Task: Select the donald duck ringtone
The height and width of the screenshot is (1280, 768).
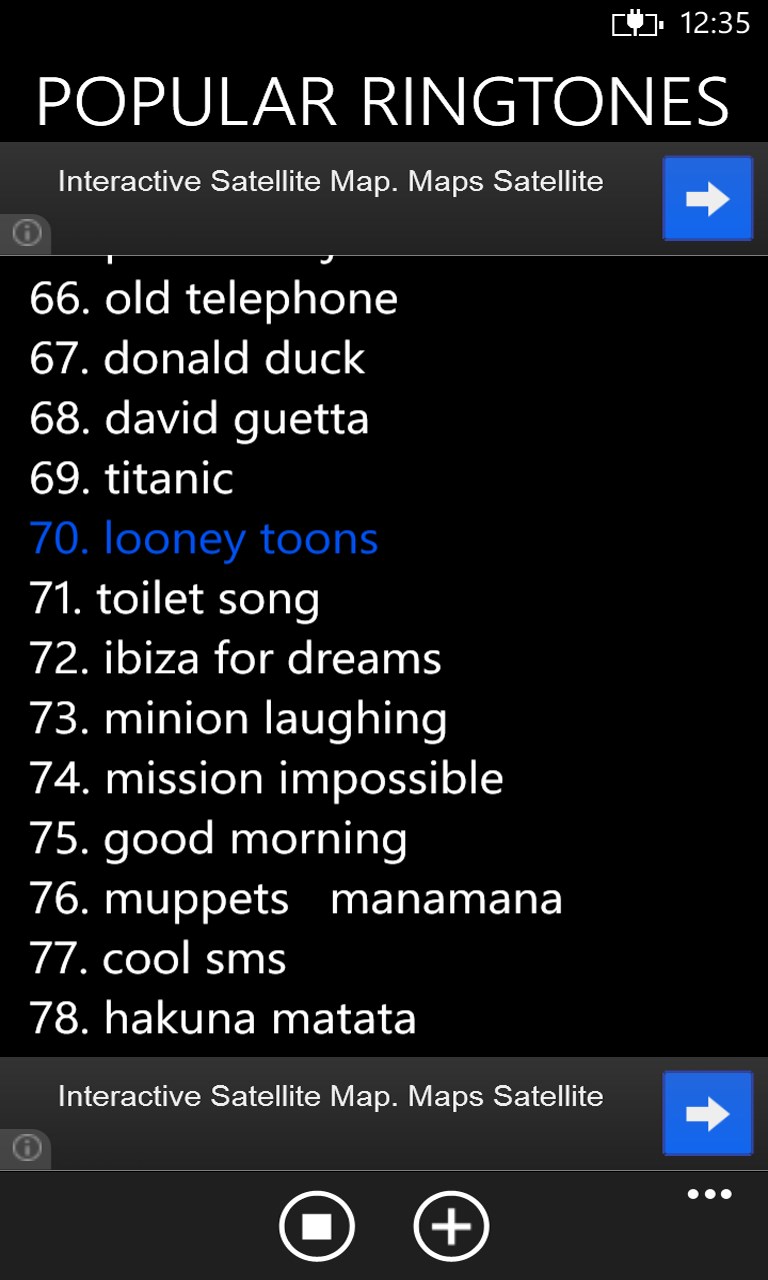Action: [198, 359]
